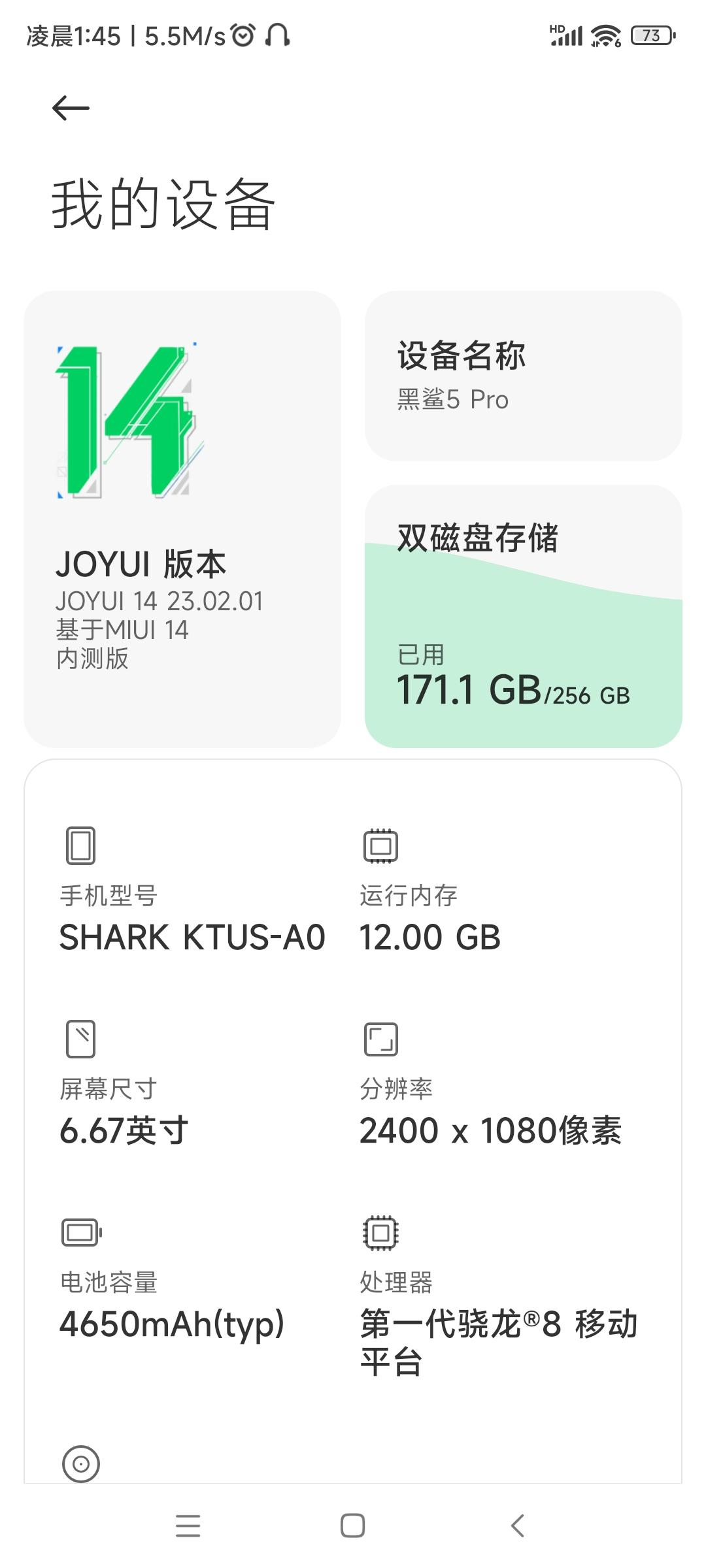The image size is (706, 1568).
Task: Open the 设备名称 card showing 黑鲨5 Pro
Action: click(x=524, y=376)
